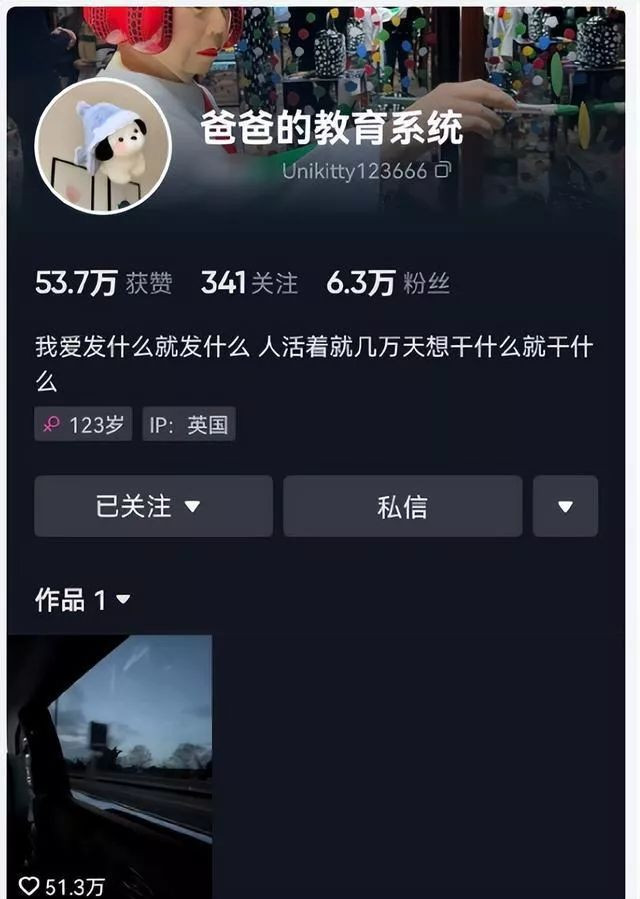Screen dimensions: 640x899
Task: Expand the arrow button next to 私信
Action: tap(565, 506)
